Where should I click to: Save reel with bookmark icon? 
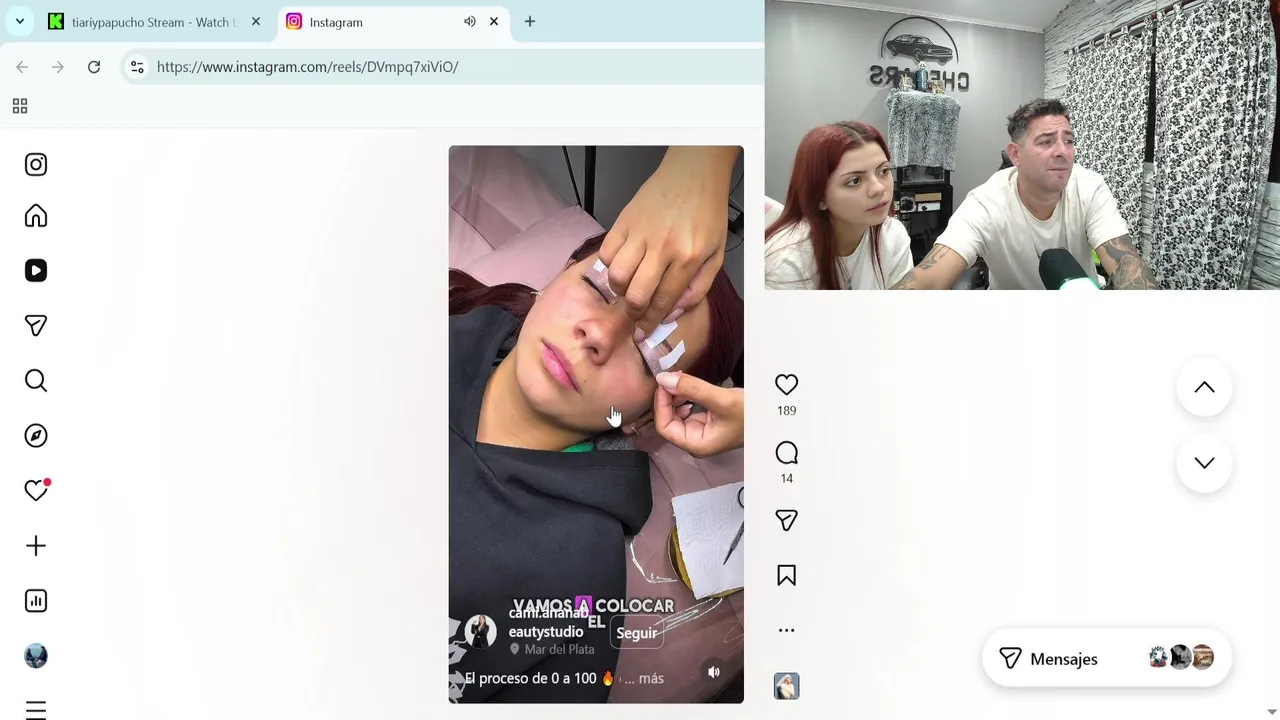click(x=786, y=576)
